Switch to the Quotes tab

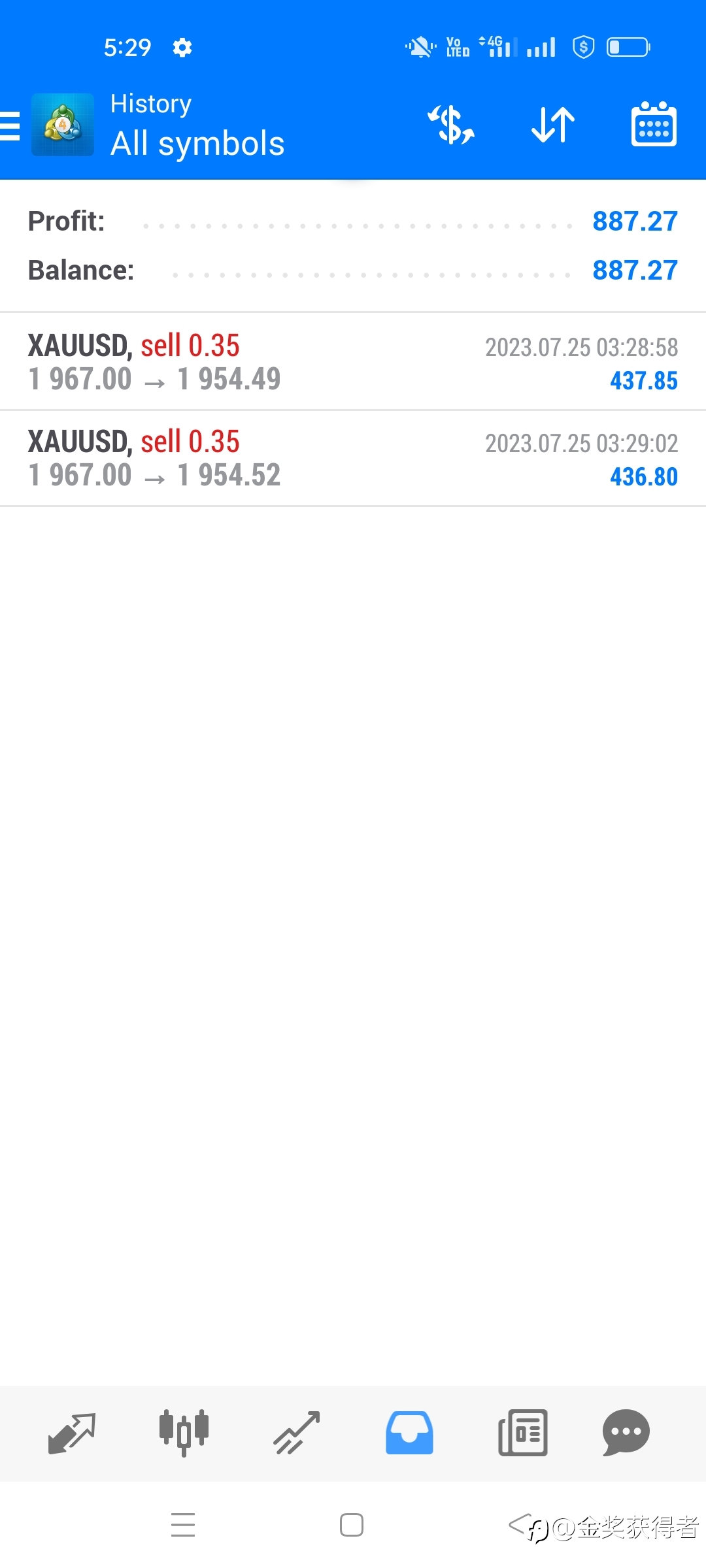tap(72, 1433)
